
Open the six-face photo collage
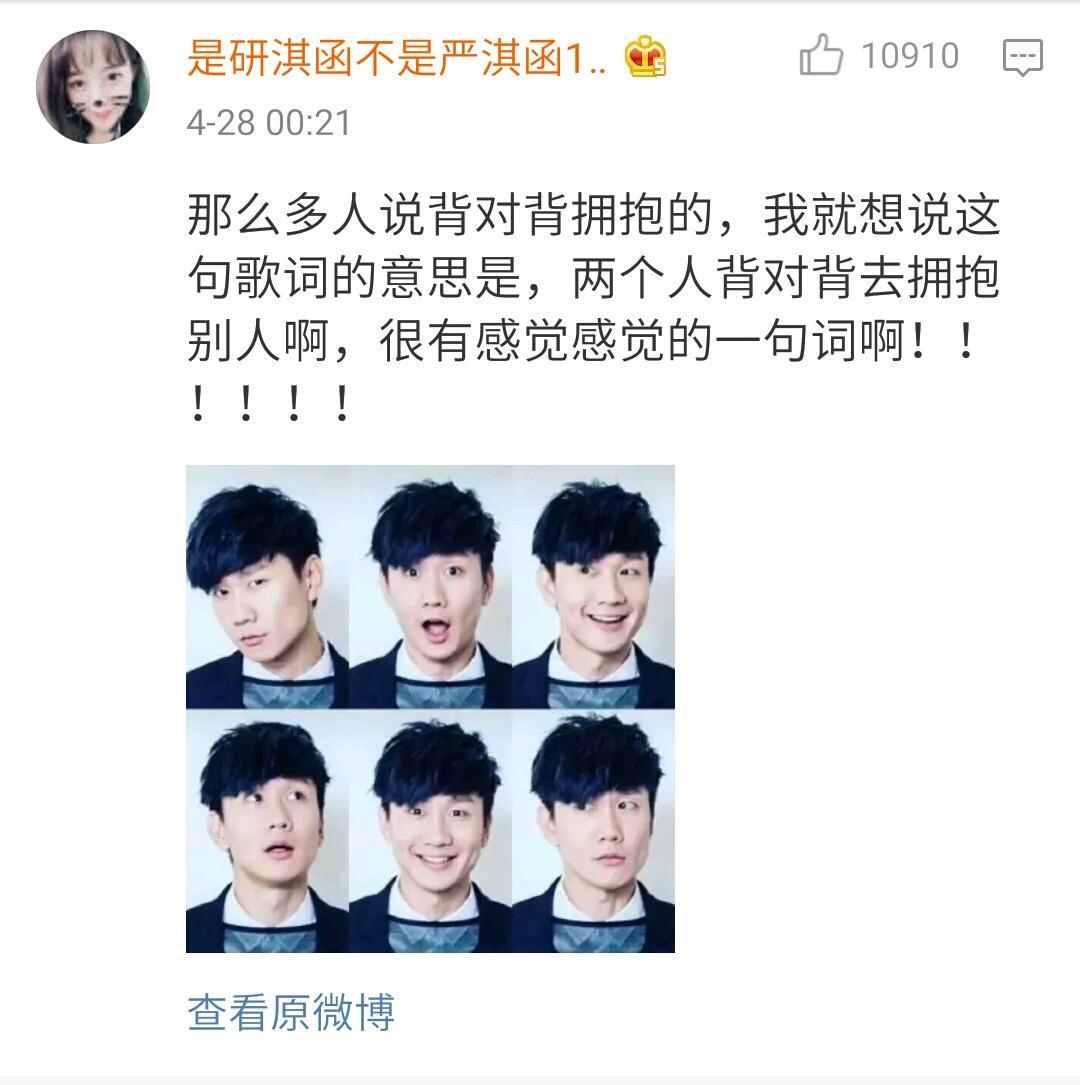tap(430, 708)
